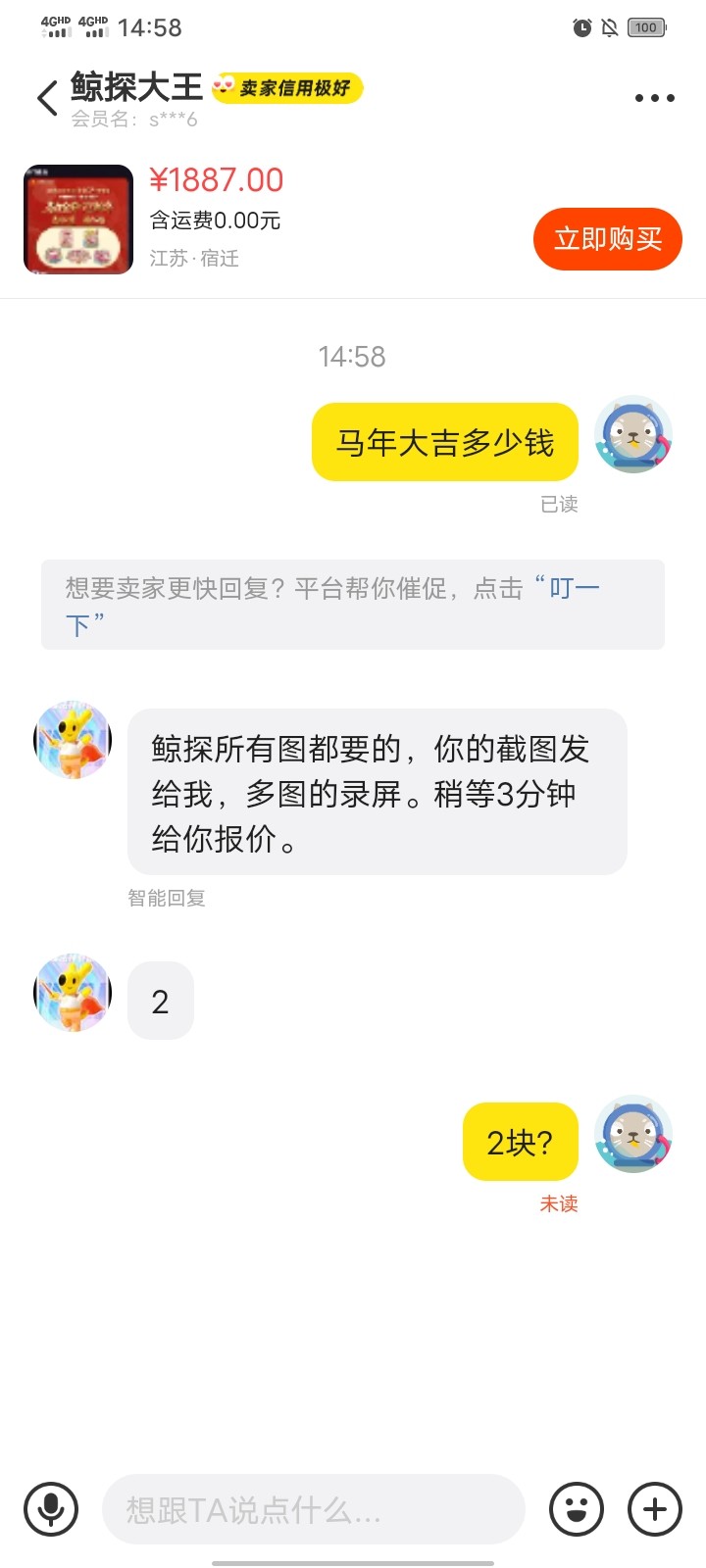View the seller's avatar beside the 2 message
The height and width of the screenshot is (1568, 706).
73,993
